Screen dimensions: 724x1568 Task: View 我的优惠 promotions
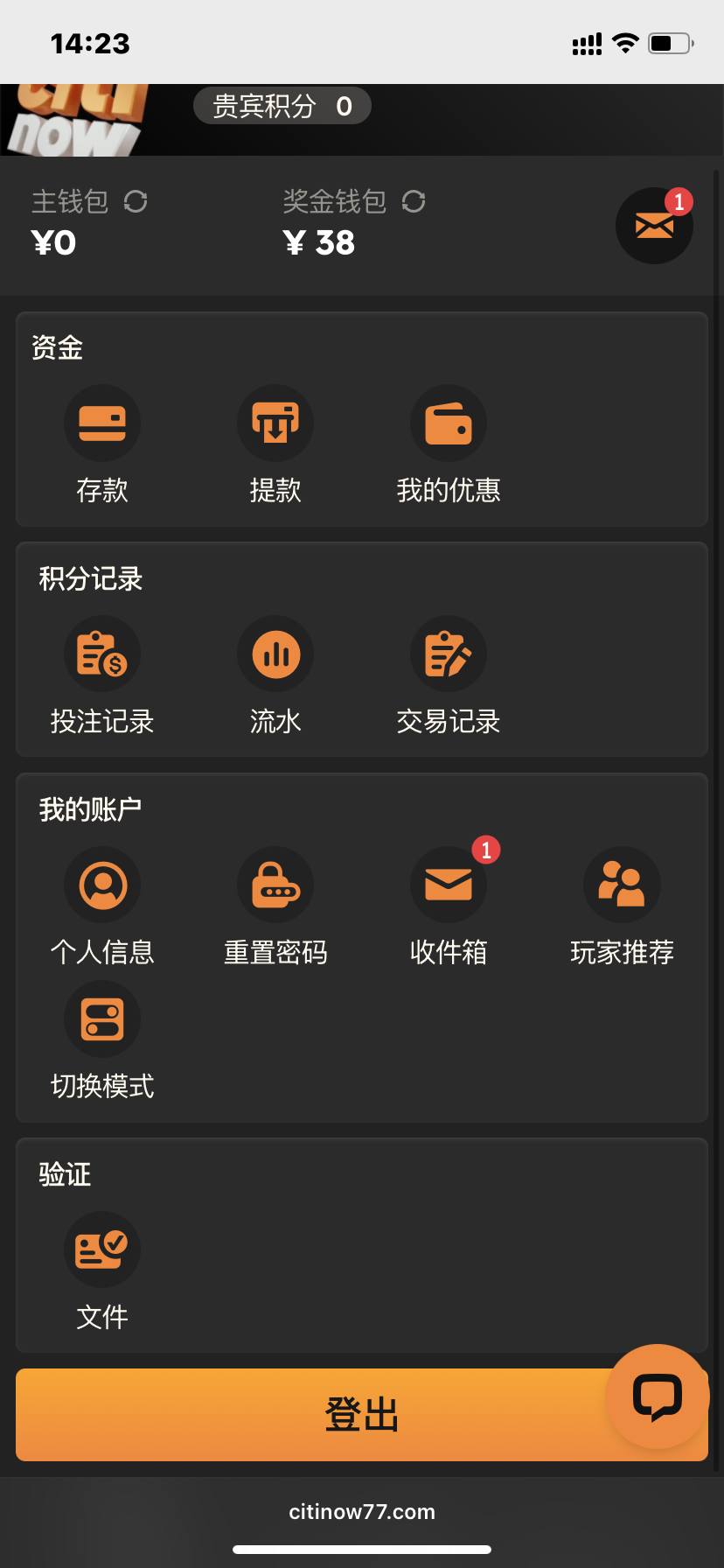[449, 424]
